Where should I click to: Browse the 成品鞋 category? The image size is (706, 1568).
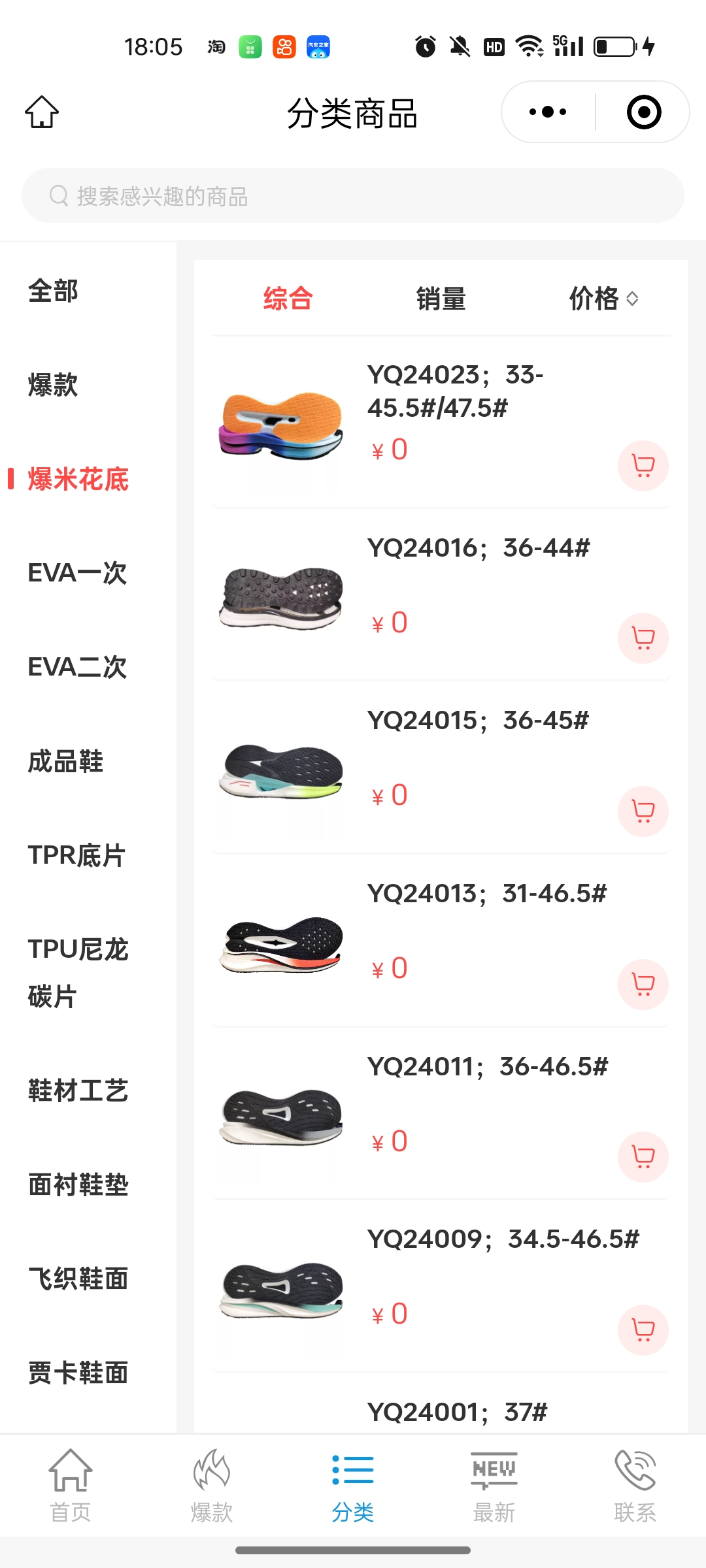pyautogui.click(x=65, y=762)
